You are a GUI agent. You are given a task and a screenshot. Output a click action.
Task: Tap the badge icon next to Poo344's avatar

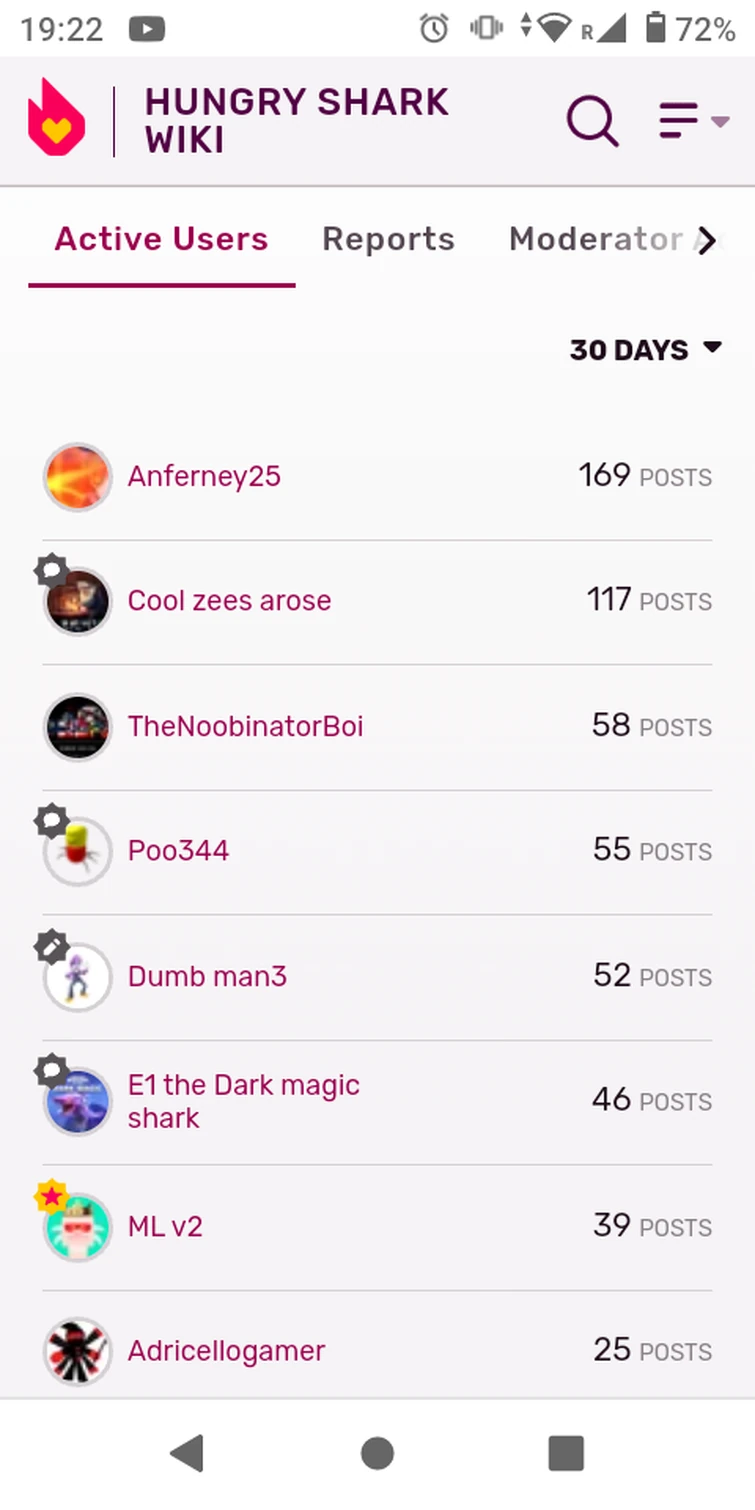pos(50,819)
